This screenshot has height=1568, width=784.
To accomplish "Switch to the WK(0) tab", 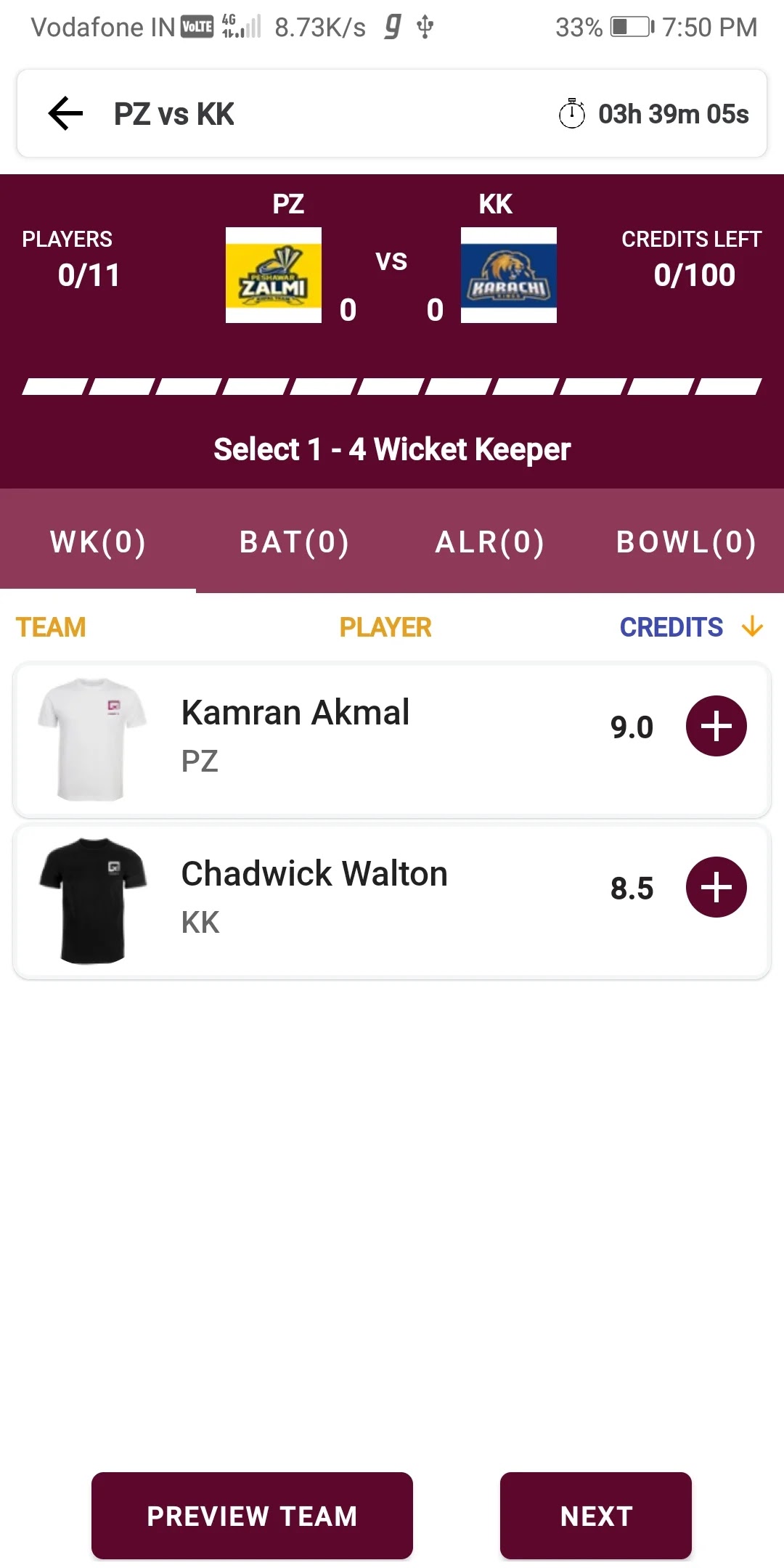I will click(x=98, y=542).
